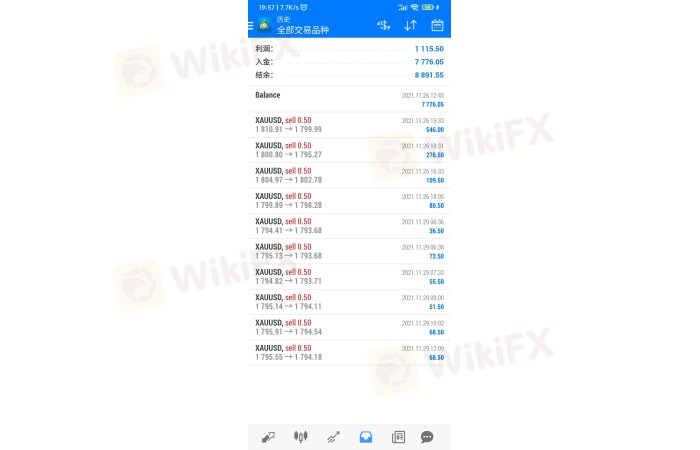Expand the XAUUSD sell at 1 799.89

[349, 200]
